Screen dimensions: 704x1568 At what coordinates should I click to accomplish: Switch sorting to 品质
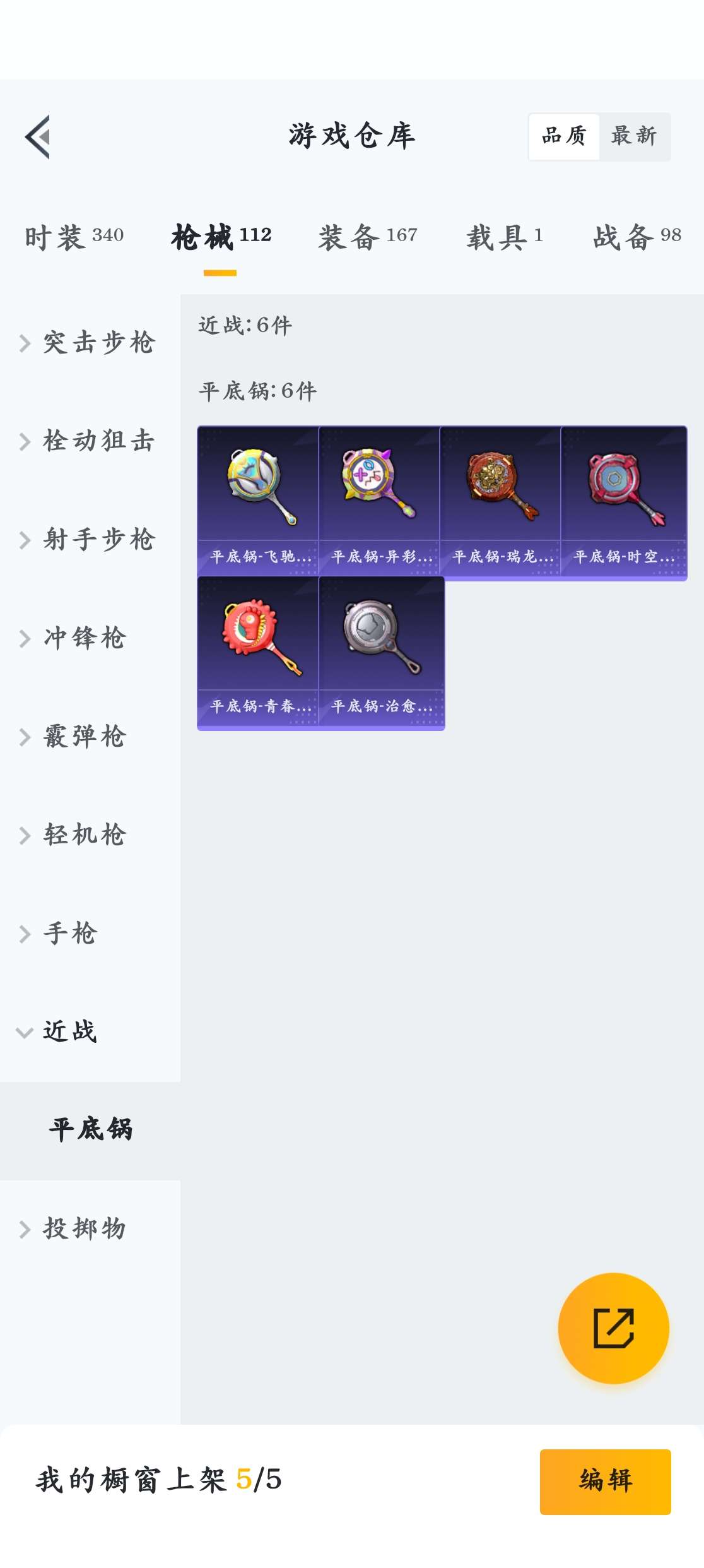point(565,136)
